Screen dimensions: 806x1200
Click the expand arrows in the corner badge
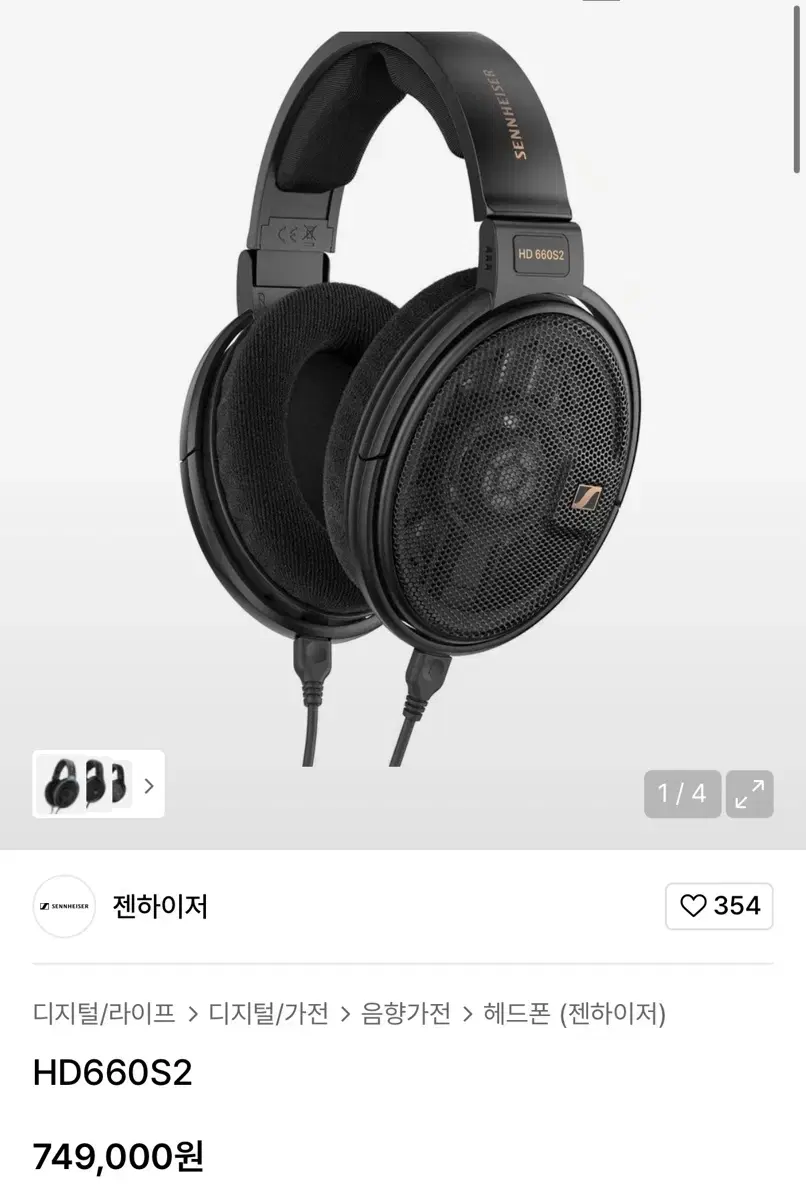coord(751,792)
